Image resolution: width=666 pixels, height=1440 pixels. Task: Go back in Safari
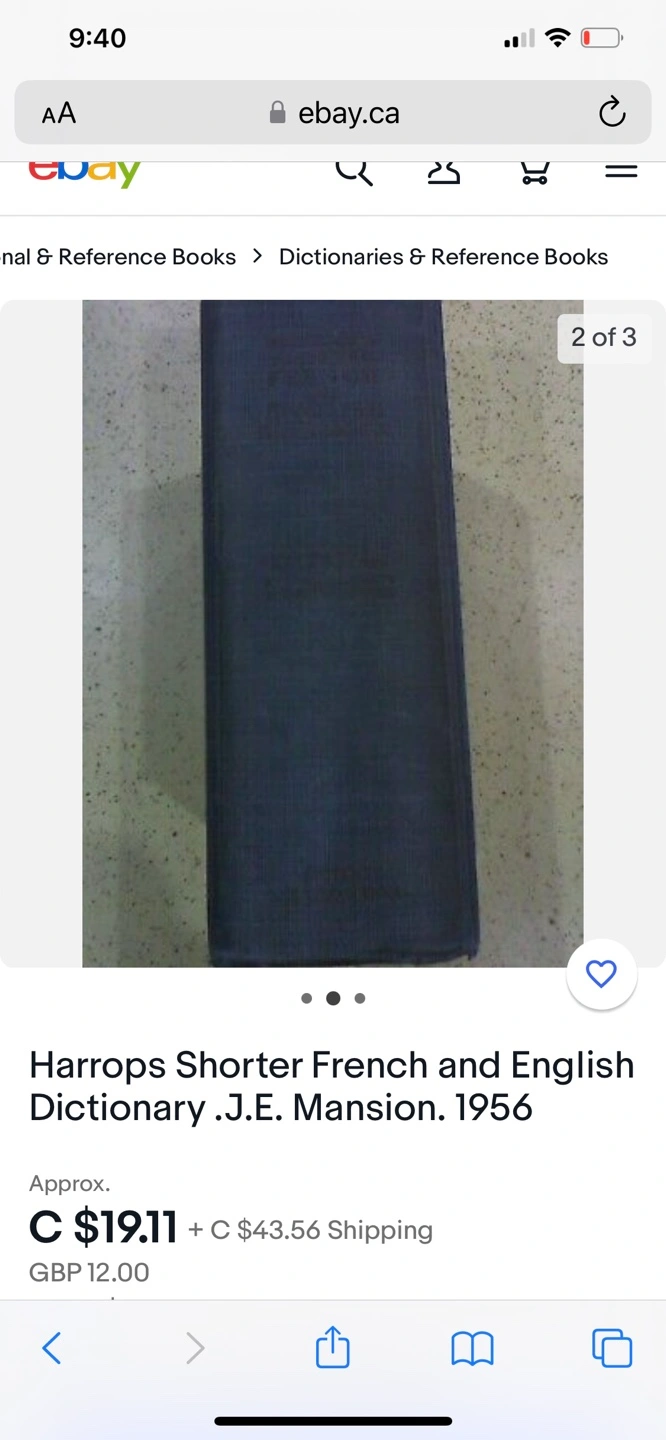pos(52,1348)
